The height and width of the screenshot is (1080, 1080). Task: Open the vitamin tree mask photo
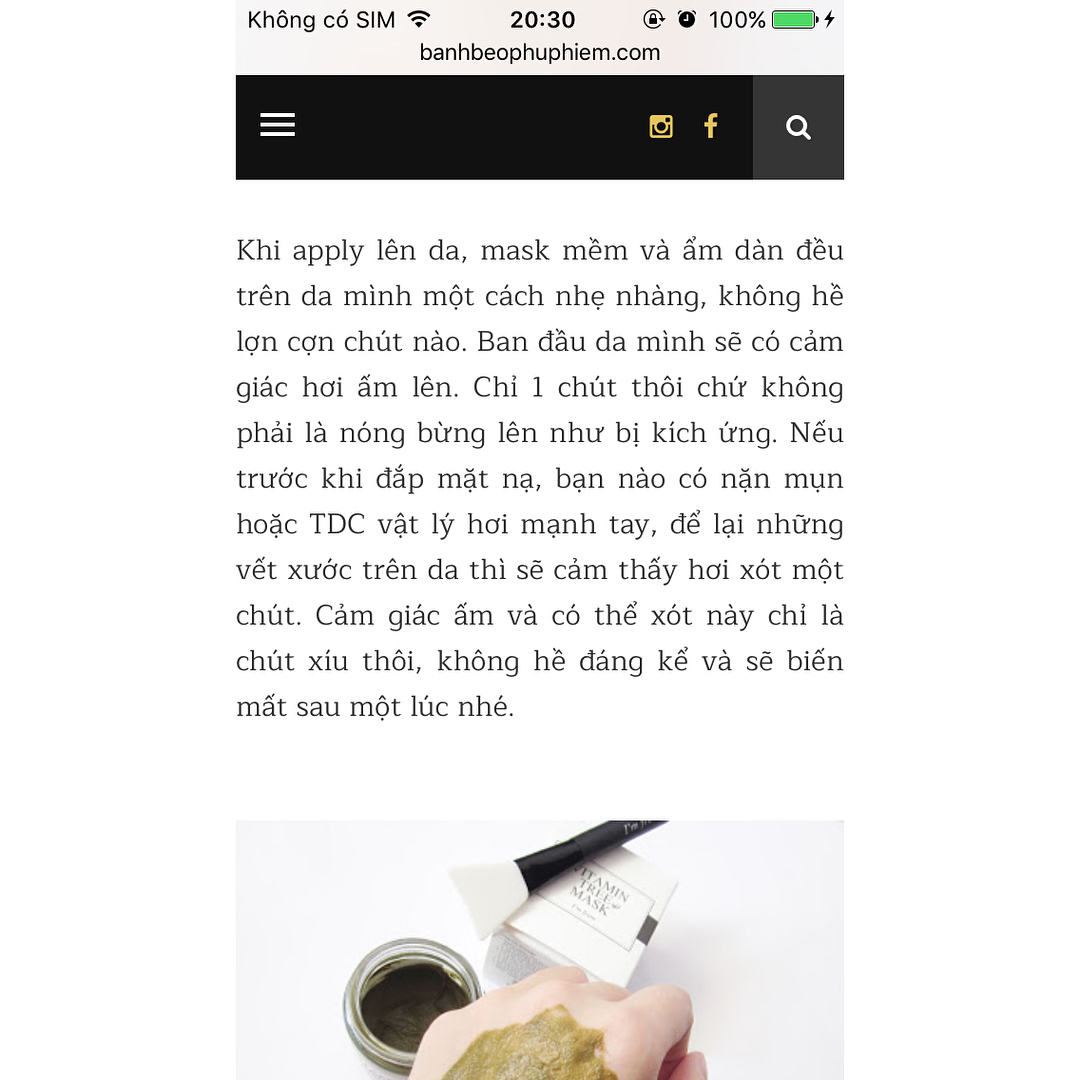(540, 950)
